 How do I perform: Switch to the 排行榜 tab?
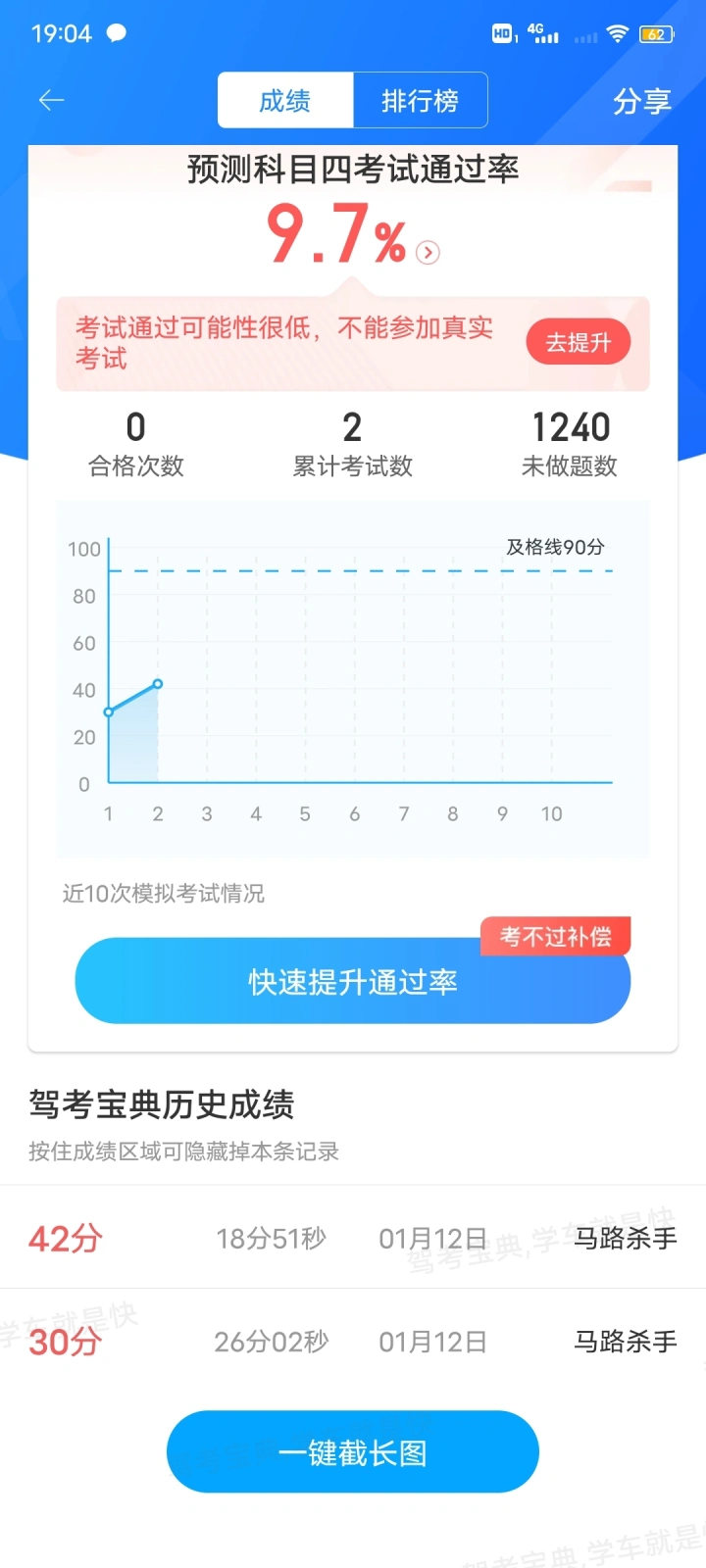tap(420, 100)
